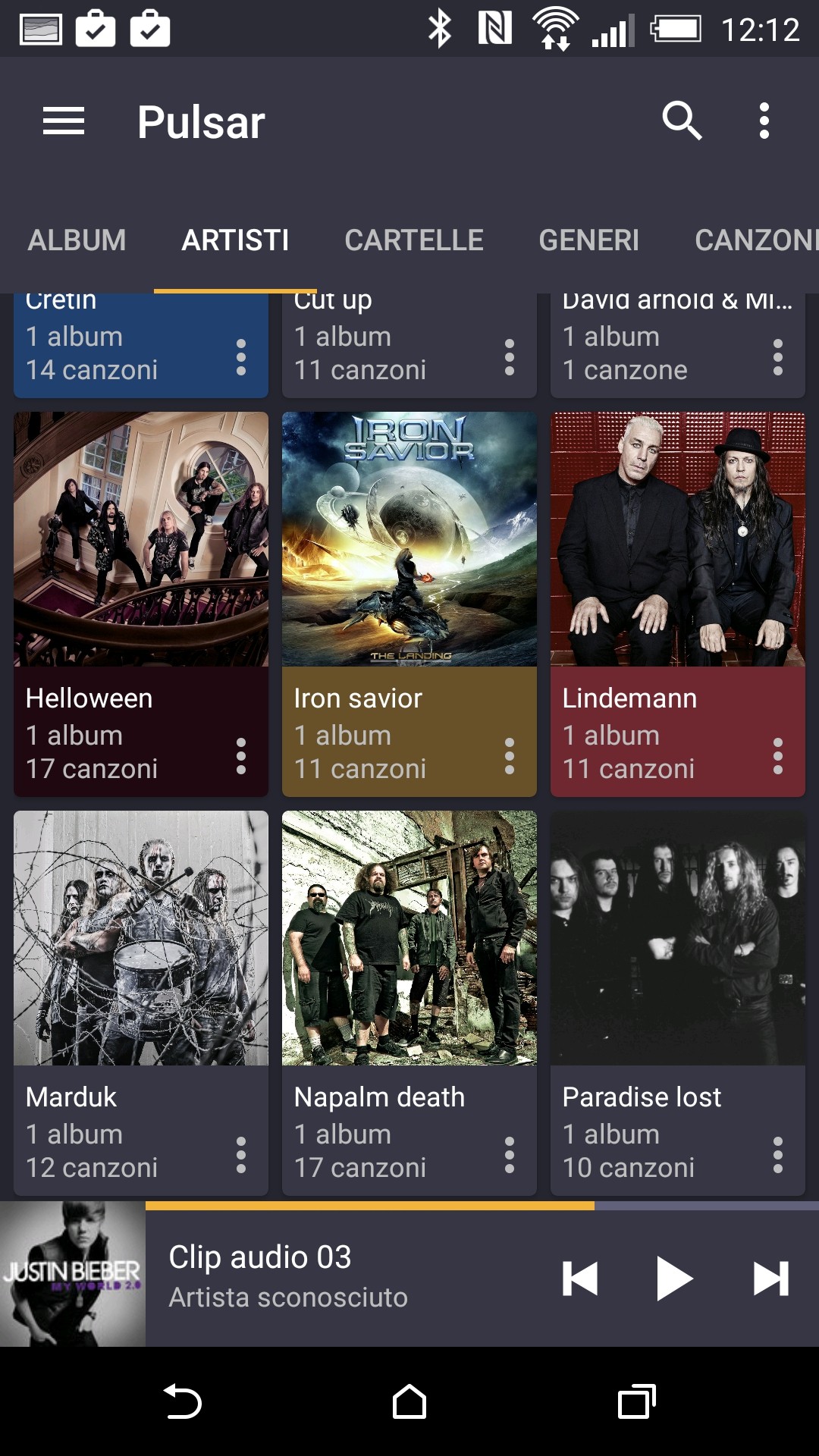Show more options for Cretin
819x1456 pixels.
241,357
